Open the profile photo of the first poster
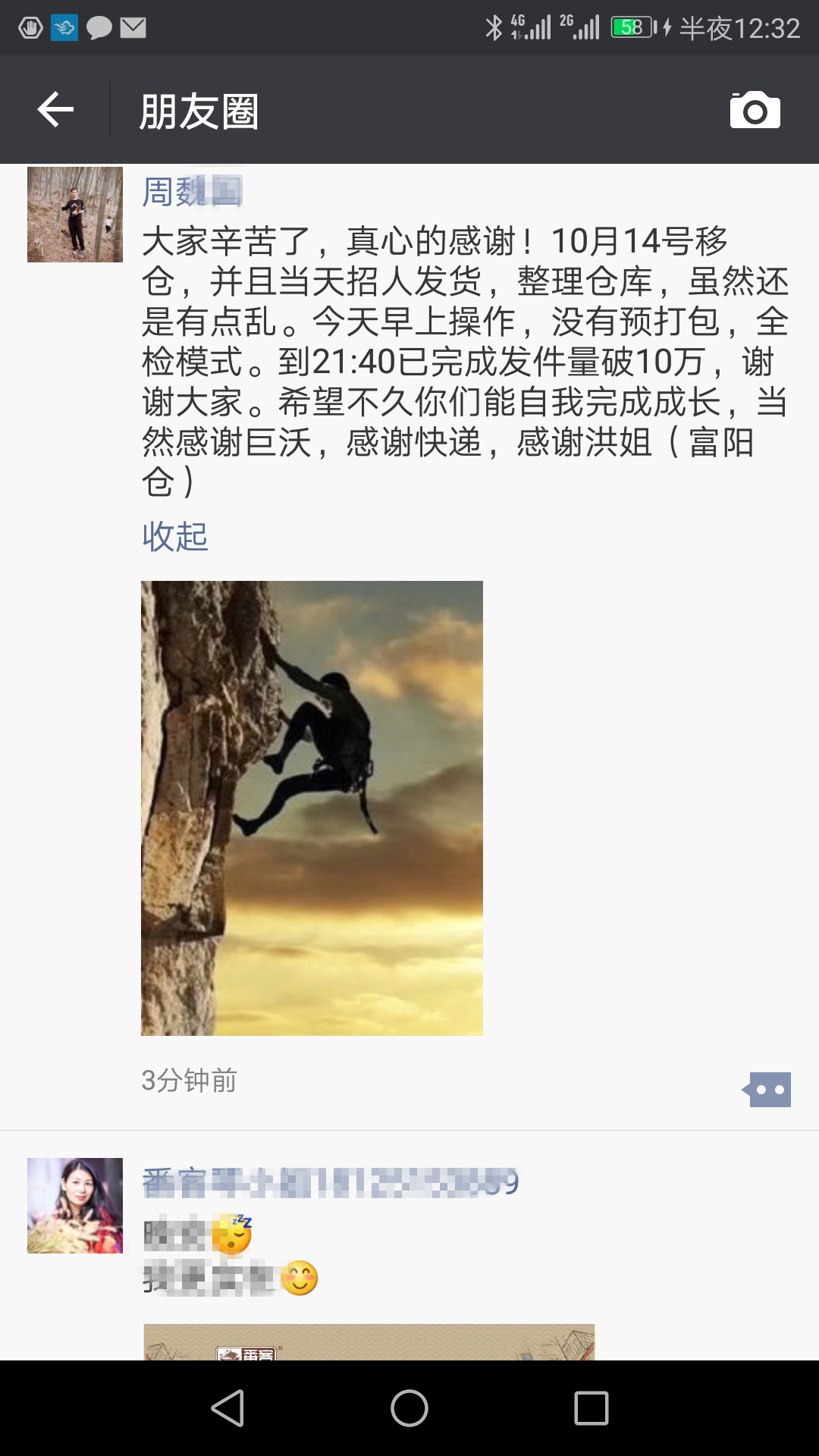The height and width of the screenshot is (1456, 819). 75,215
